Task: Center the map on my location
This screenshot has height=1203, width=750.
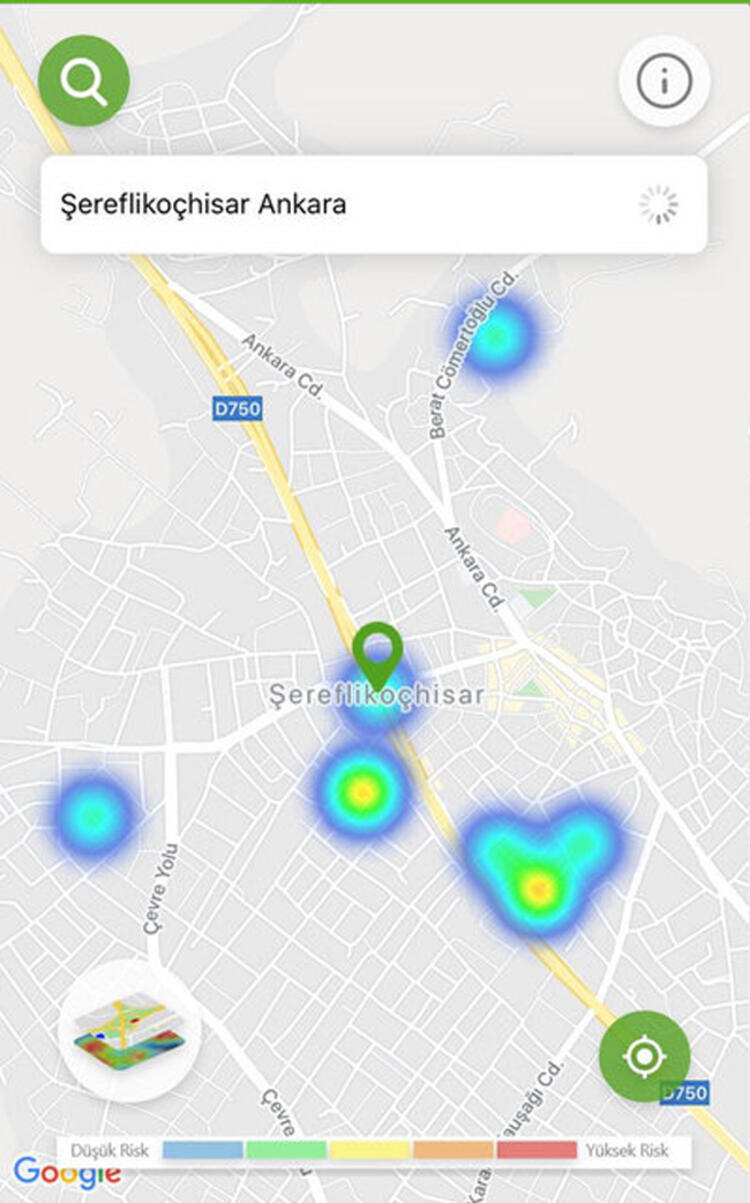Action: (645, 1057)
